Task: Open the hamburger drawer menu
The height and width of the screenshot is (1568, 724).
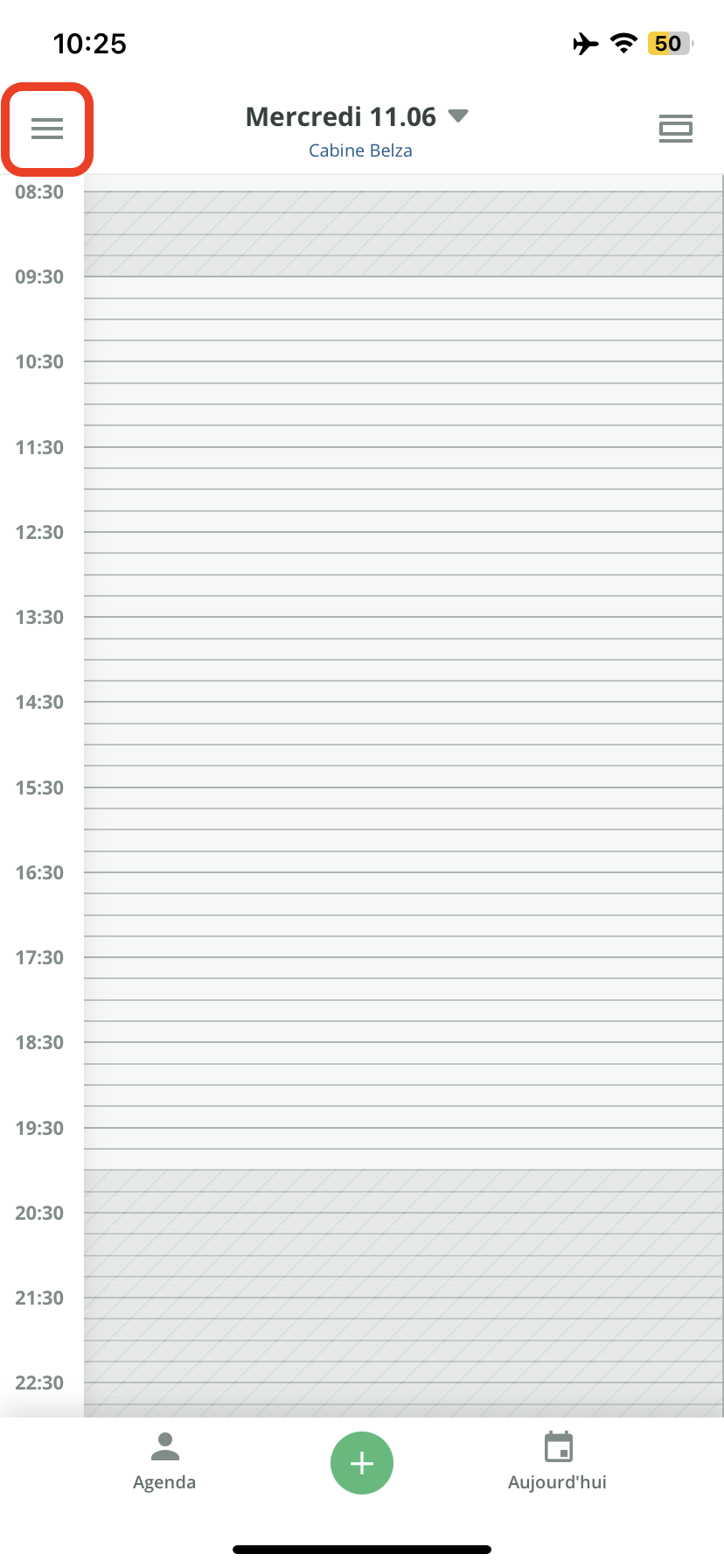Action: pyautogui.click(x=47, y=129)
